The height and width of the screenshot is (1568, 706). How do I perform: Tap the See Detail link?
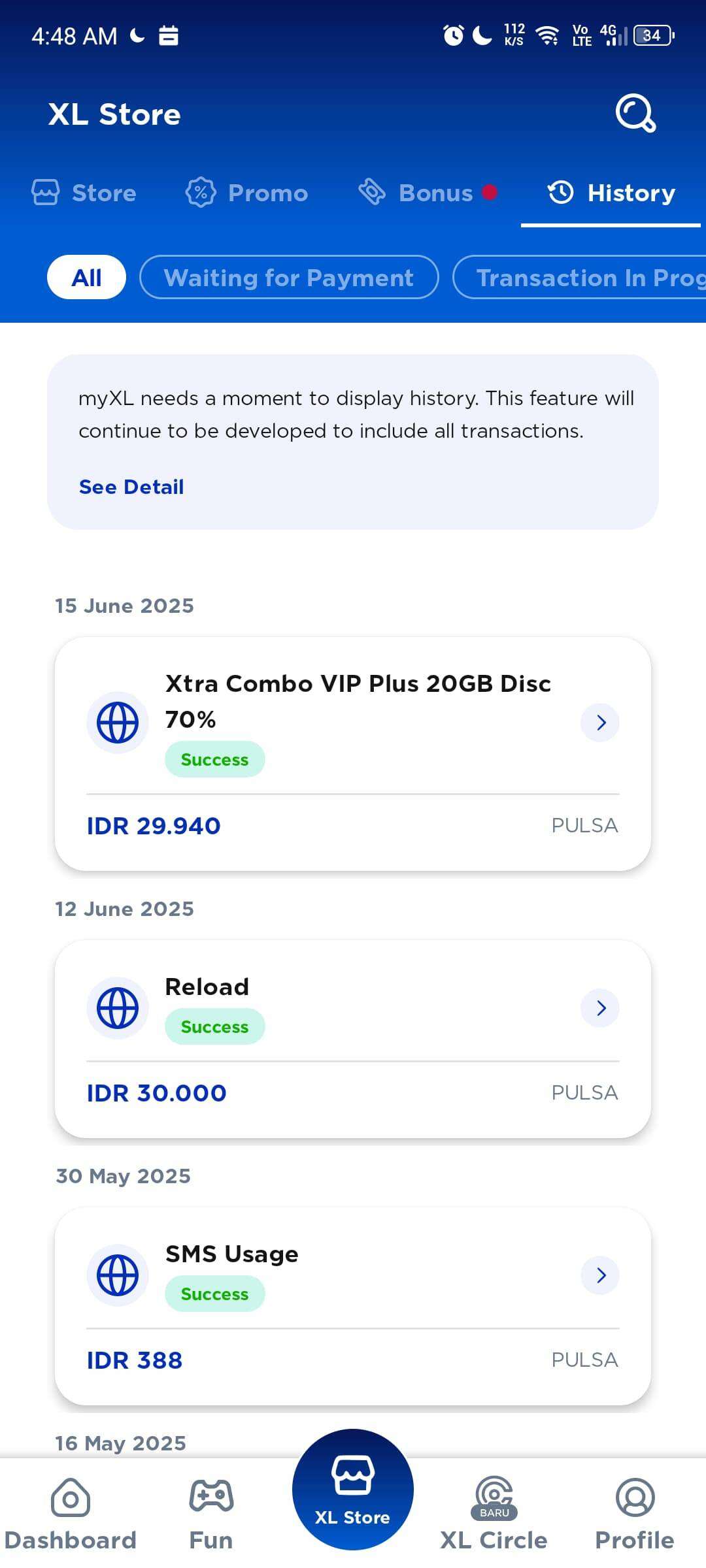131,487
